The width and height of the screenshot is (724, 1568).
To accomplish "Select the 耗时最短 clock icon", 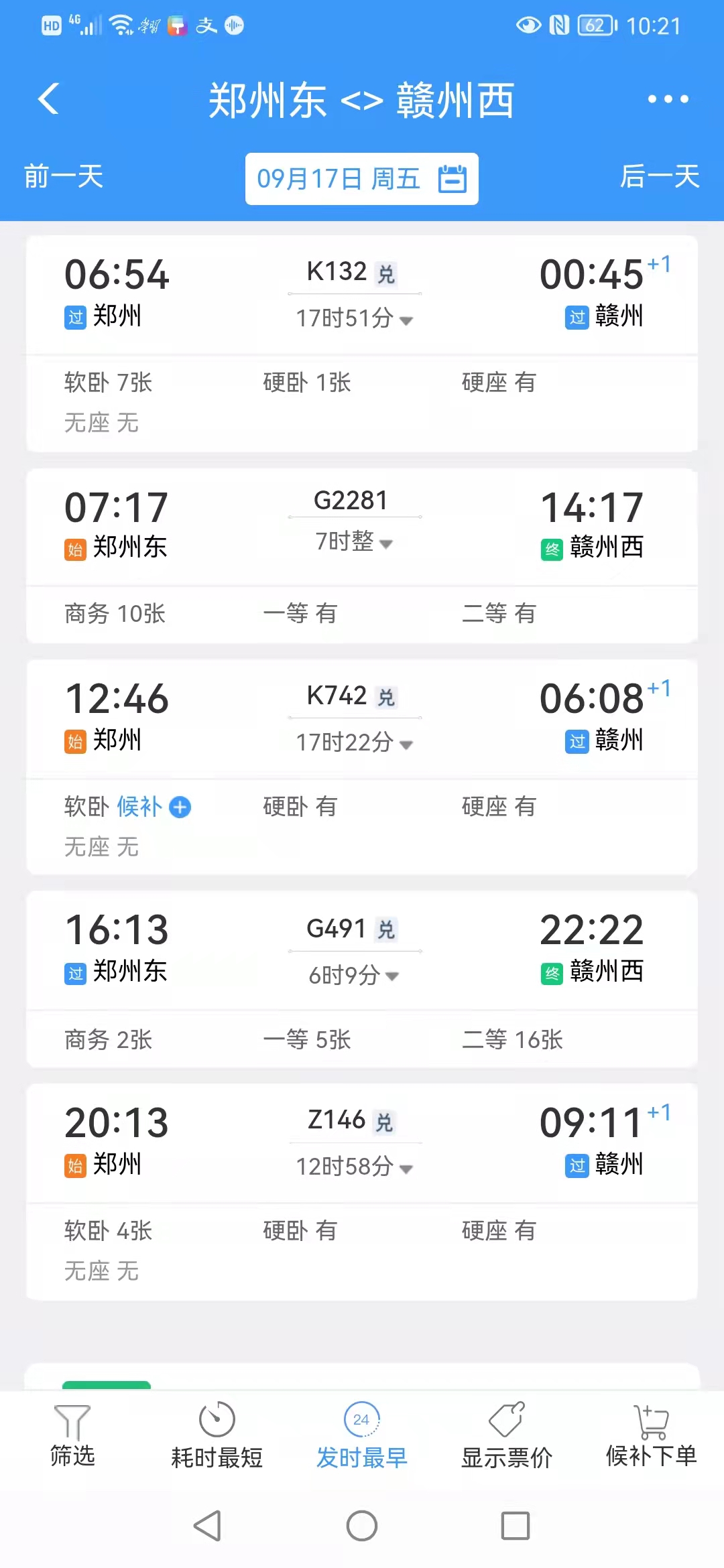I will click(217, 1421).
